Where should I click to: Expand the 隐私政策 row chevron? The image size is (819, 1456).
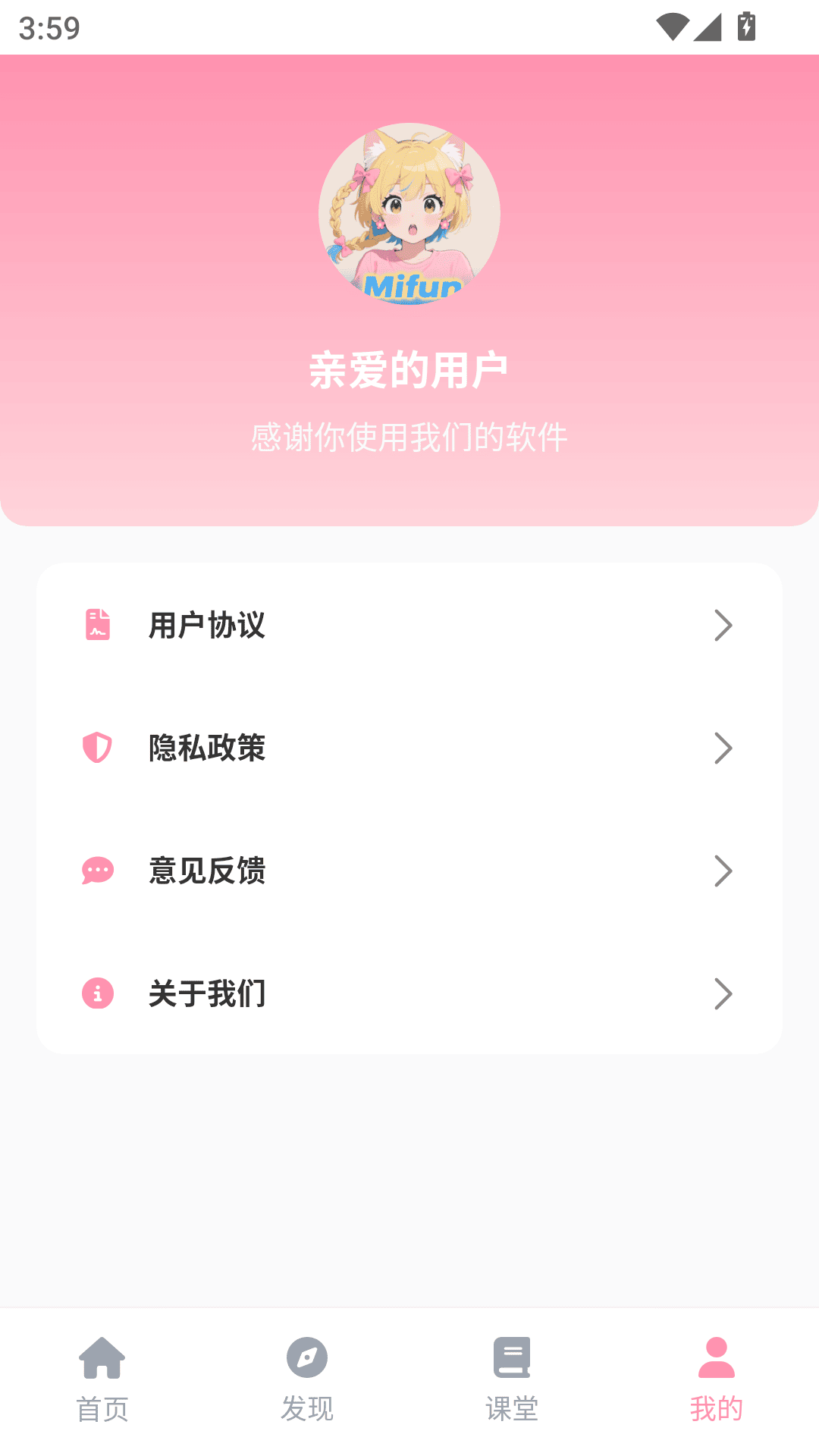(723, 748)
